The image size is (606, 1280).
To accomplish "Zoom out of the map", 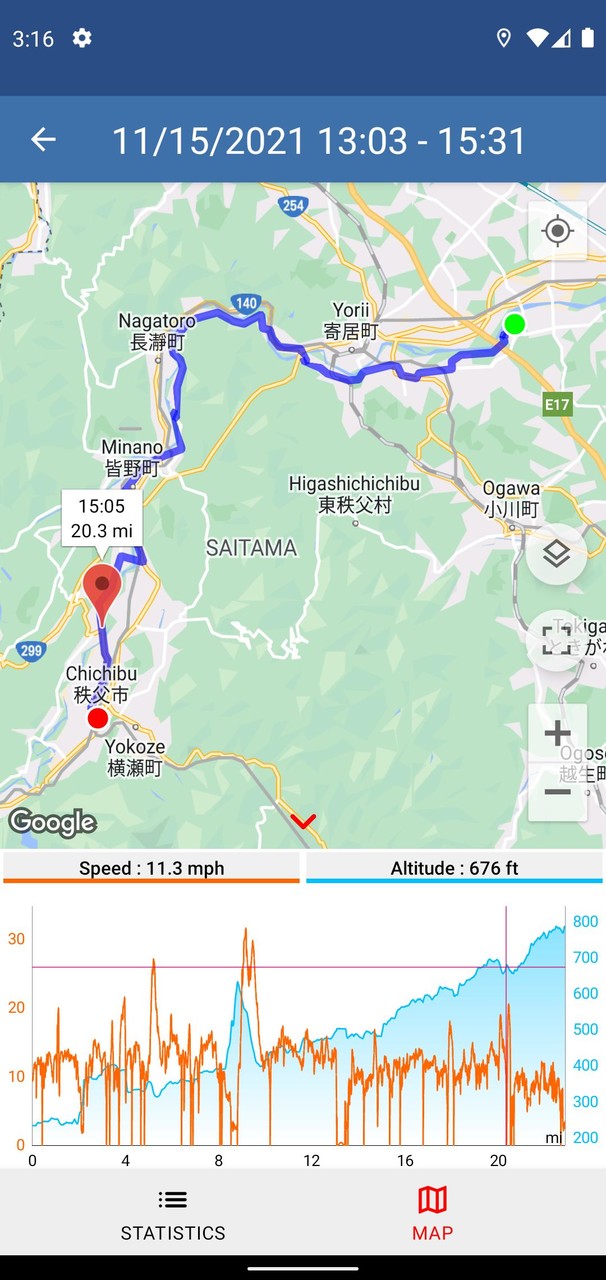I will tap(557, 792).
